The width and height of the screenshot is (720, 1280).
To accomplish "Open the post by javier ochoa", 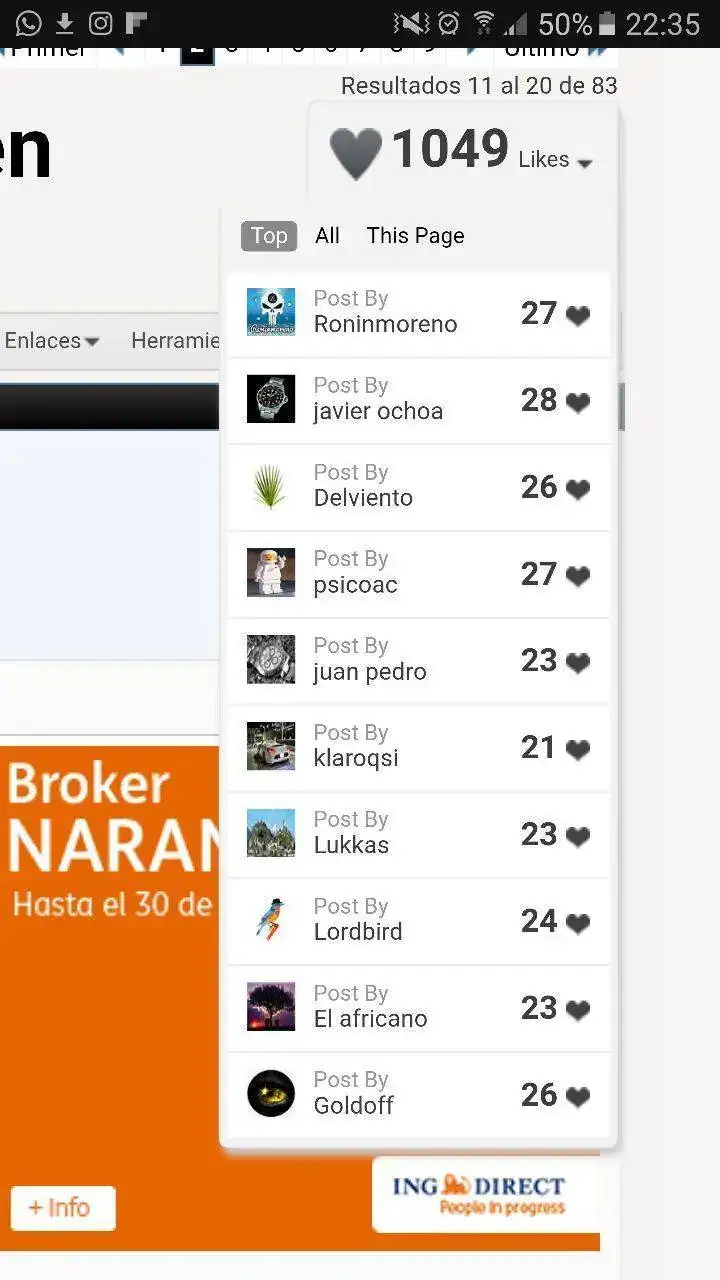I will click(418, 400).
